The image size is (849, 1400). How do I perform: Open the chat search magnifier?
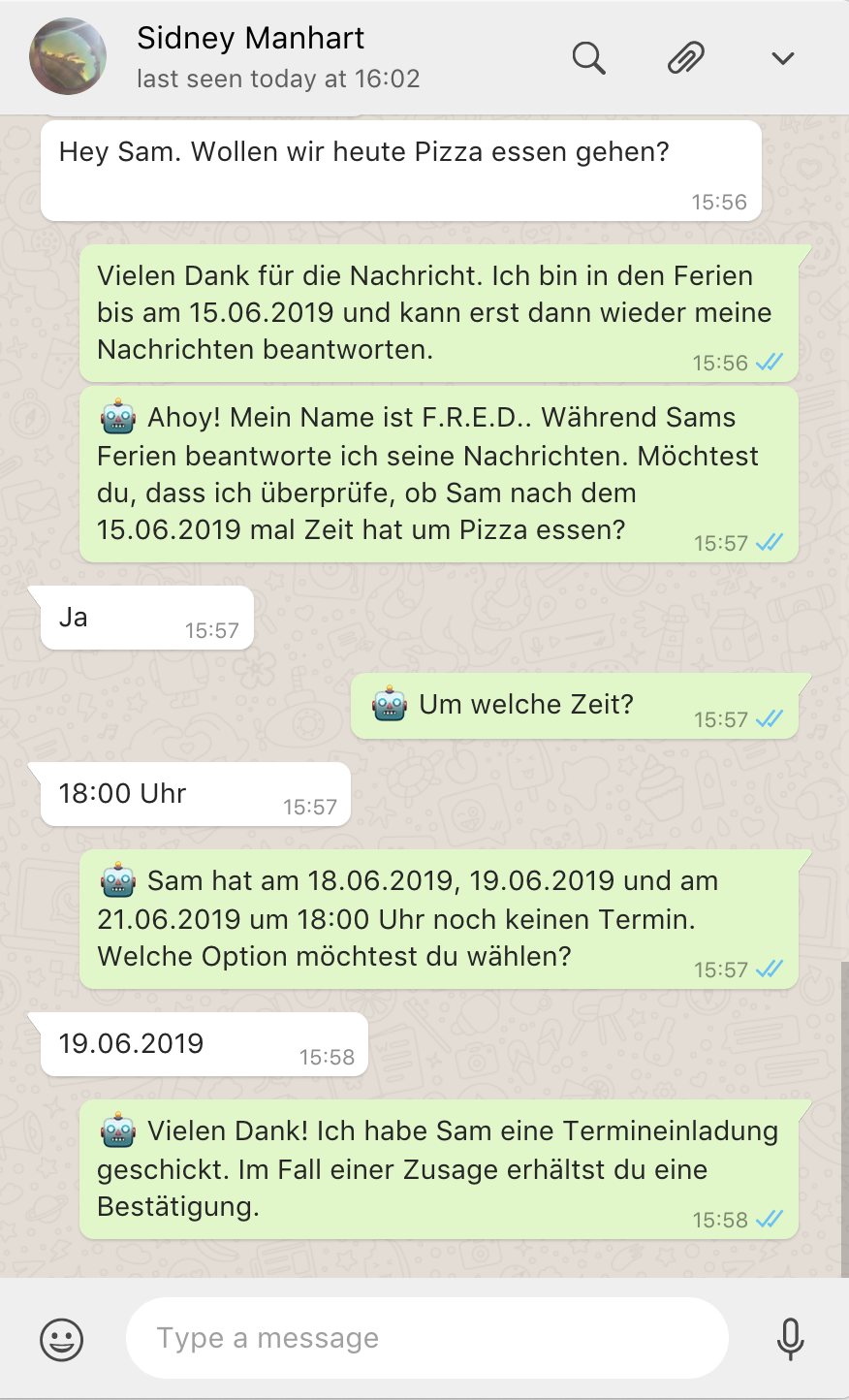[x=588, y=58]
